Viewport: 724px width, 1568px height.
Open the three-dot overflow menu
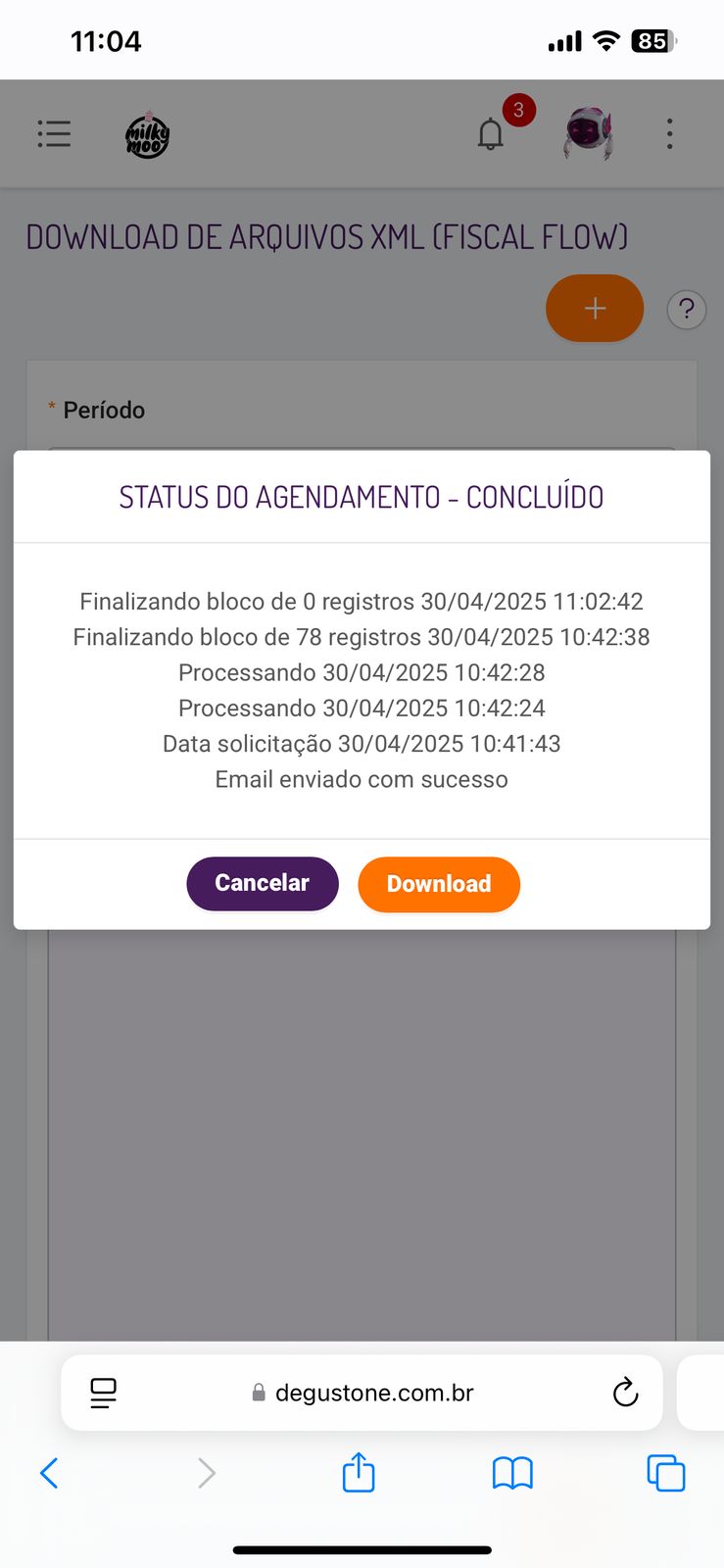[x=670, y=133]
